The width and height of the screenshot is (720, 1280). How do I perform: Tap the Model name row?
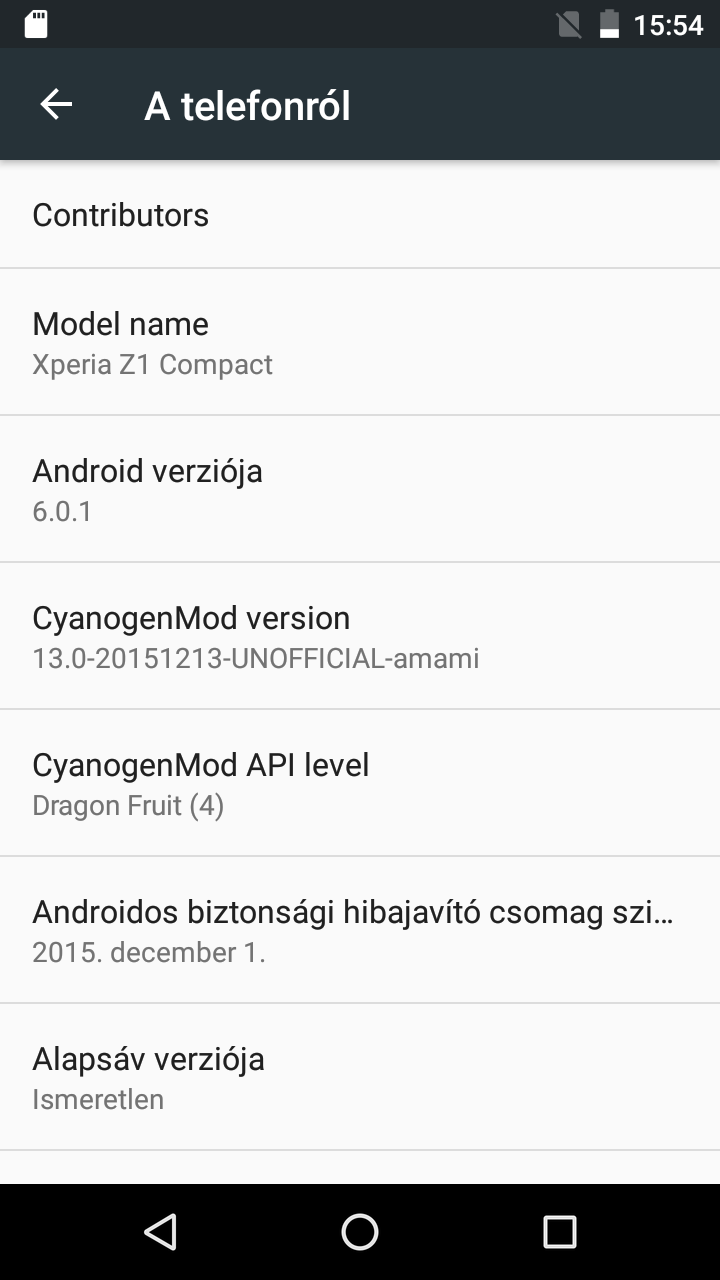[x=360, y=341]
